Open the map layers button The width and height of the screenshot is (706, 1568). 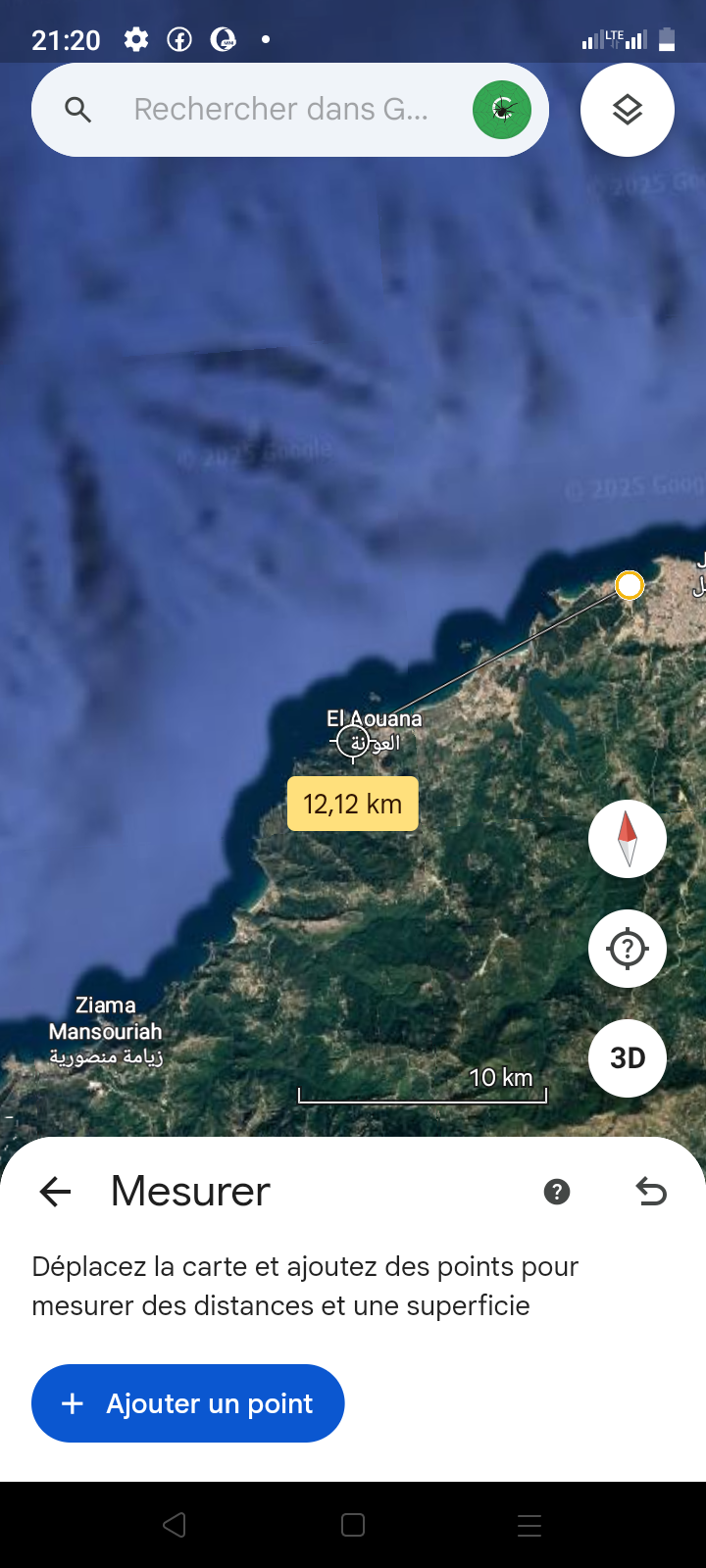click(628, 110)
